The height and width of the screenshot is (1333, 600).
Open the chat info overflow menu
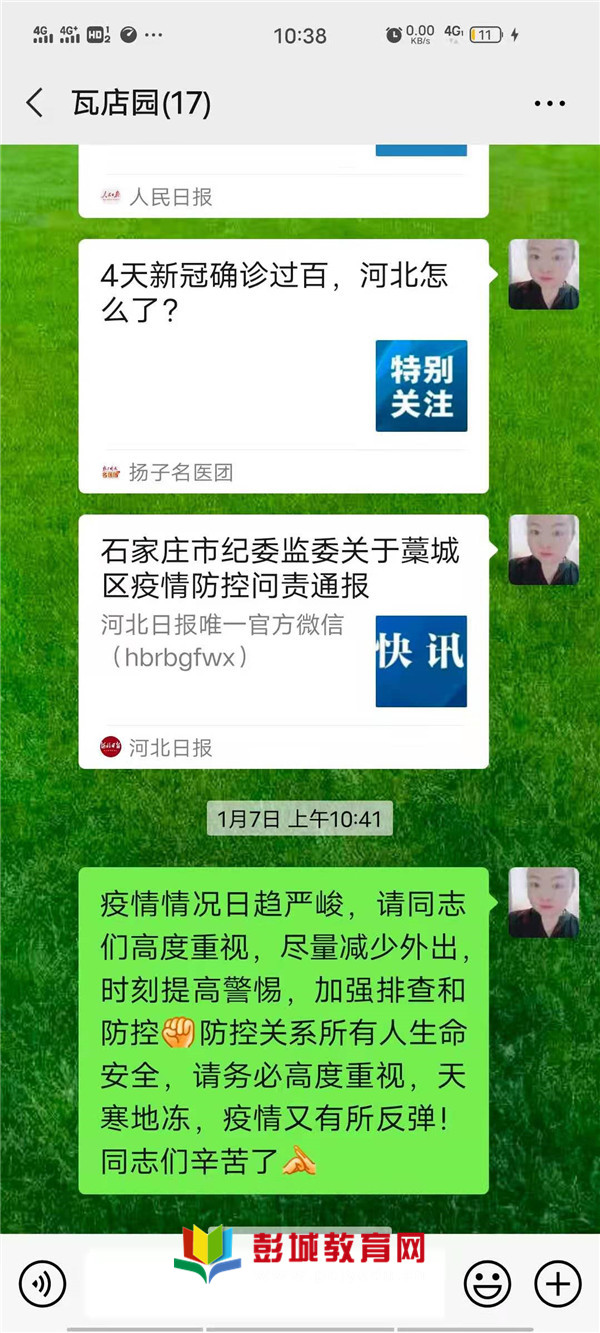tap(550, 104)
